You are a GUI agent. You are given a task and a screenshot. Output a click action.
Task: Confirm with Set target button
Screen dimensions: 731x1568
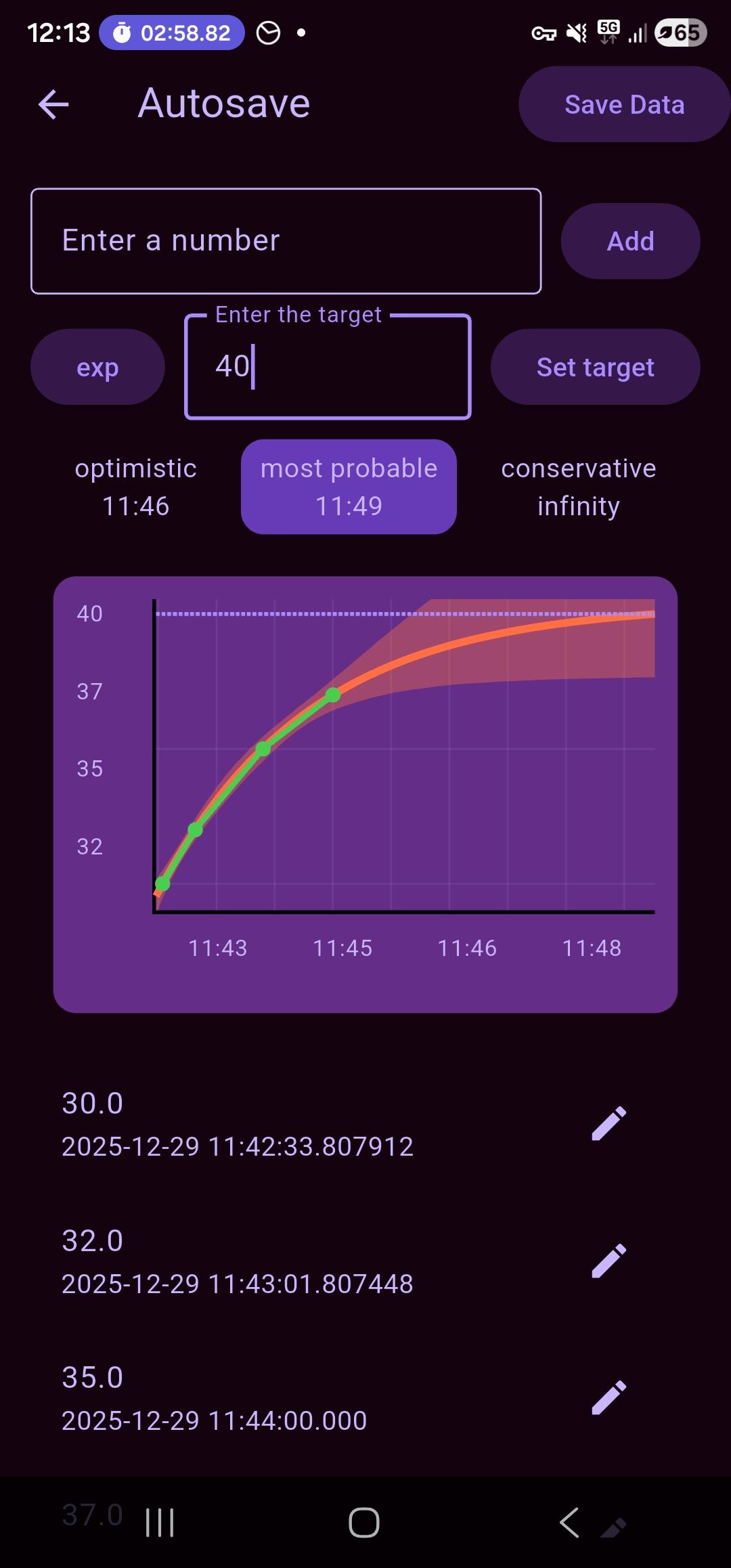pyautogui.click(x=595, y=367)
